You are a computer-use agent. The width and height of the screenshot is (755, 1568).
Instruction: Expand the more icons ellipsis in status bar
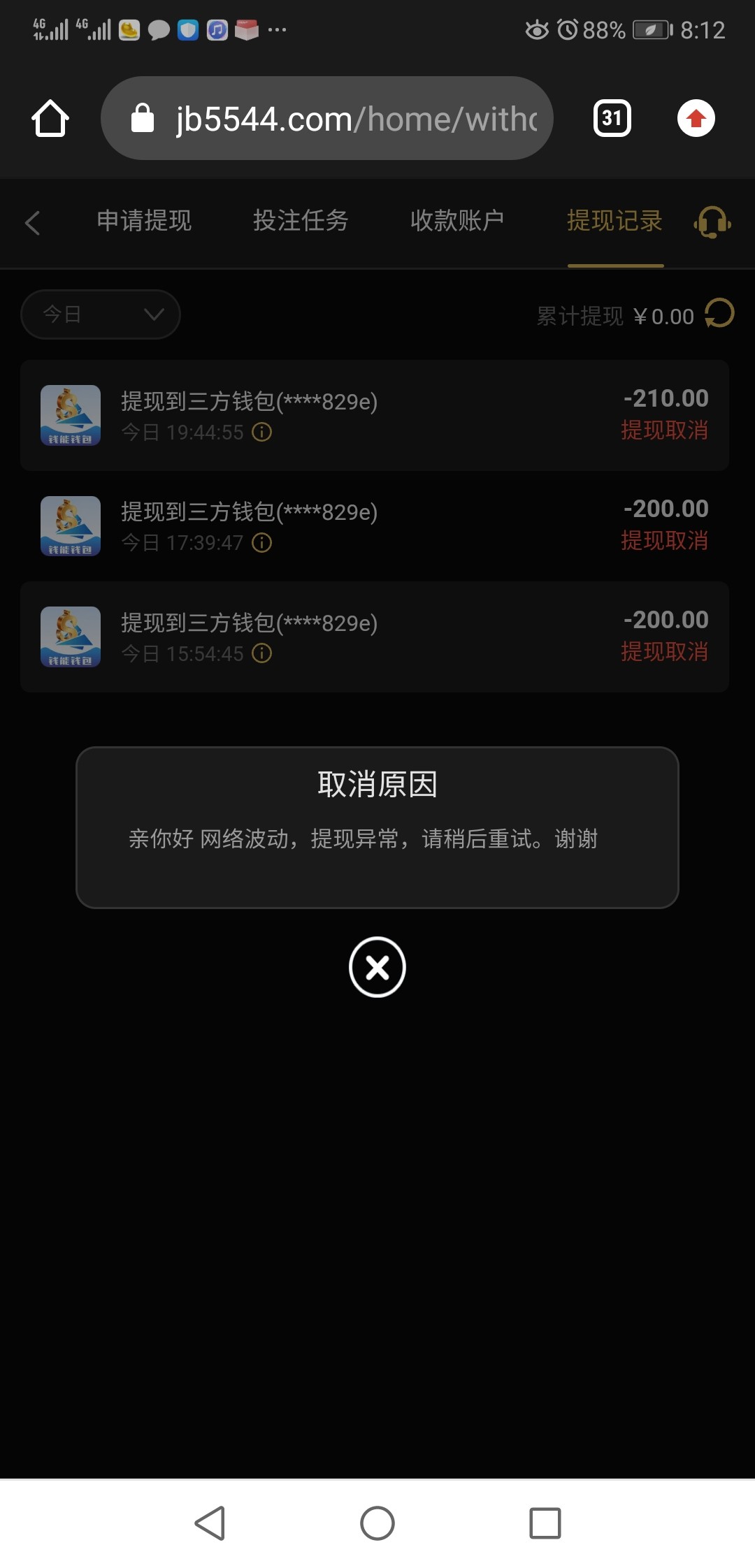click(x=278, y=29)
